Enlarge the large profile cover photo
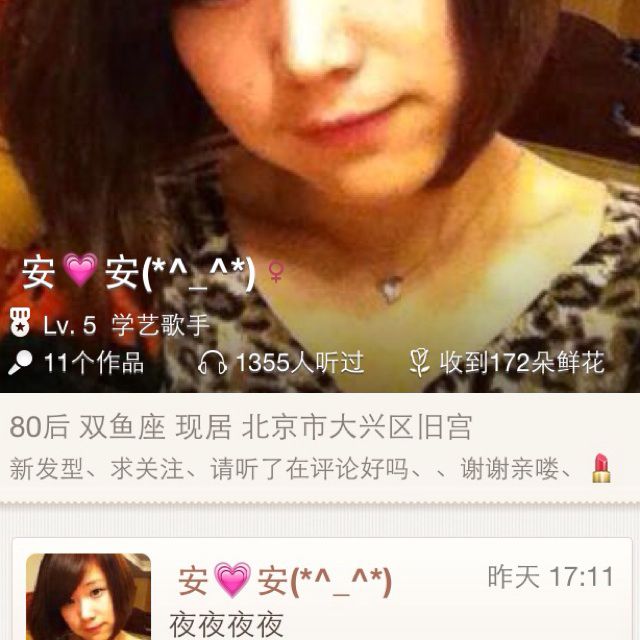Screen dimensions: 640x640 pyautogui.click(x=320, y=130)
